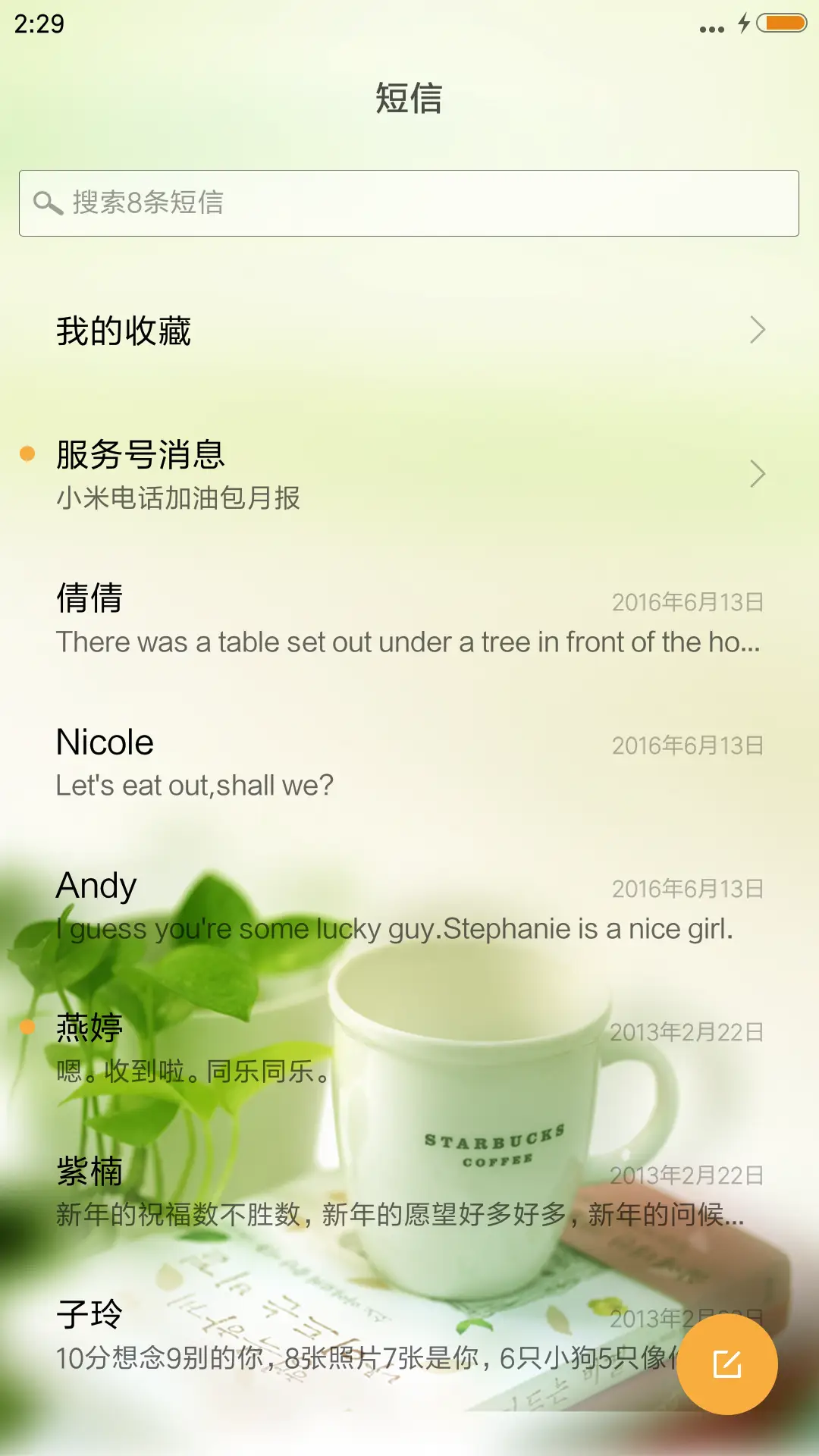Click the search magnifier icon
Image resolution: width=819 pixels, height=1456 pixels.
point(48,202)
